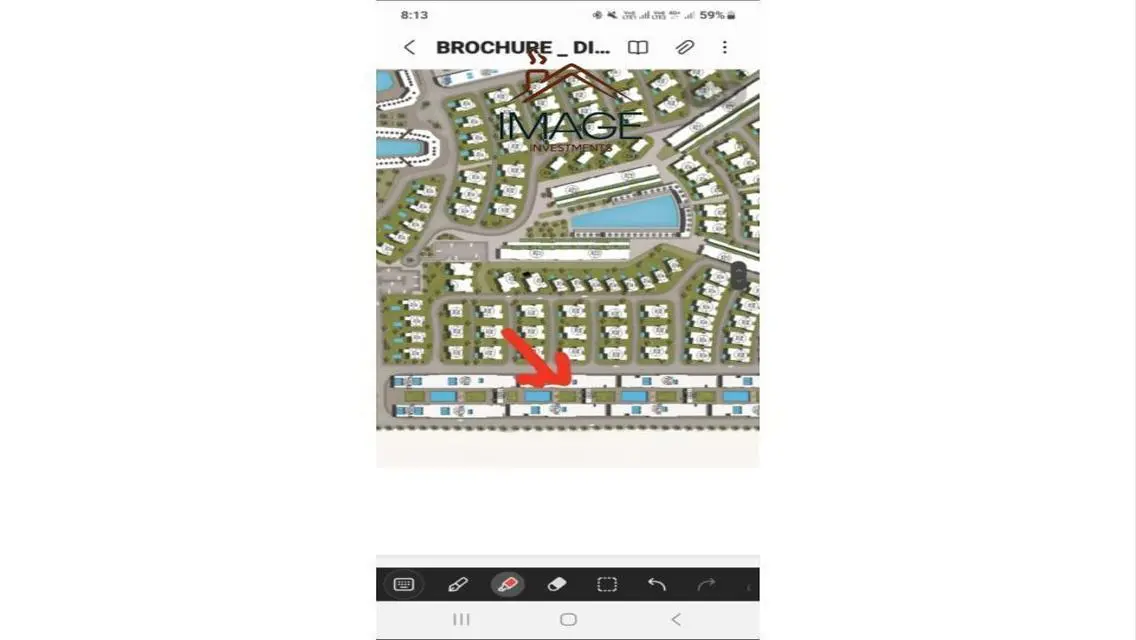Screen dimensions: 1136x640
Task: Open the three-dot overflow menu
Action: tap(724, 47)
